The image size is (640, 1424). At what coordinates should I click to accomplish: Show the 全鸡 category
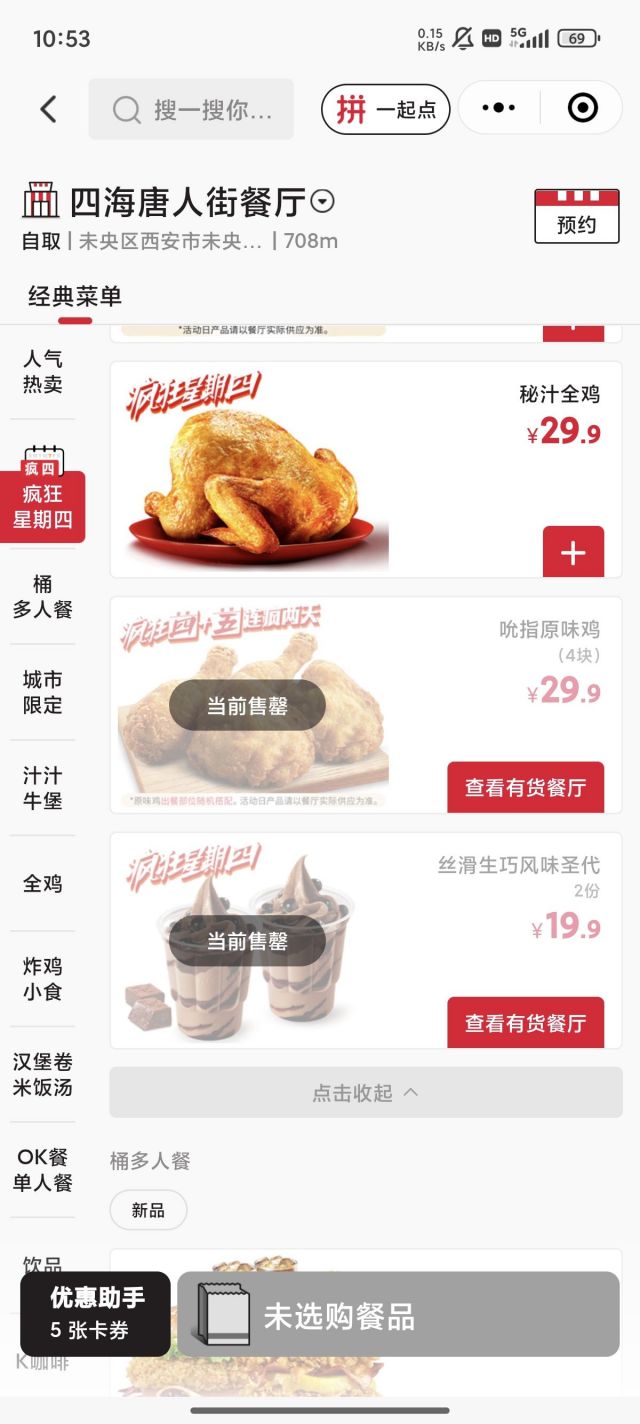42,883
